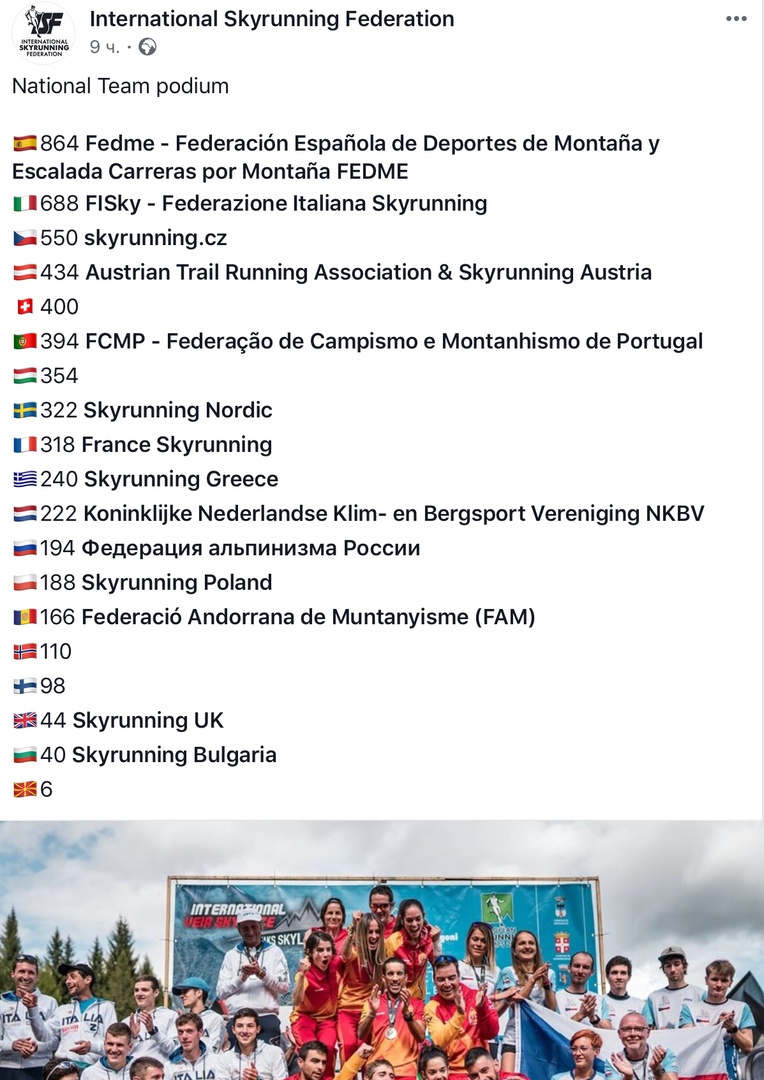Open the Skyrunning UK page
This screenshot has height=1080, width=764.
tap(148, 721)
